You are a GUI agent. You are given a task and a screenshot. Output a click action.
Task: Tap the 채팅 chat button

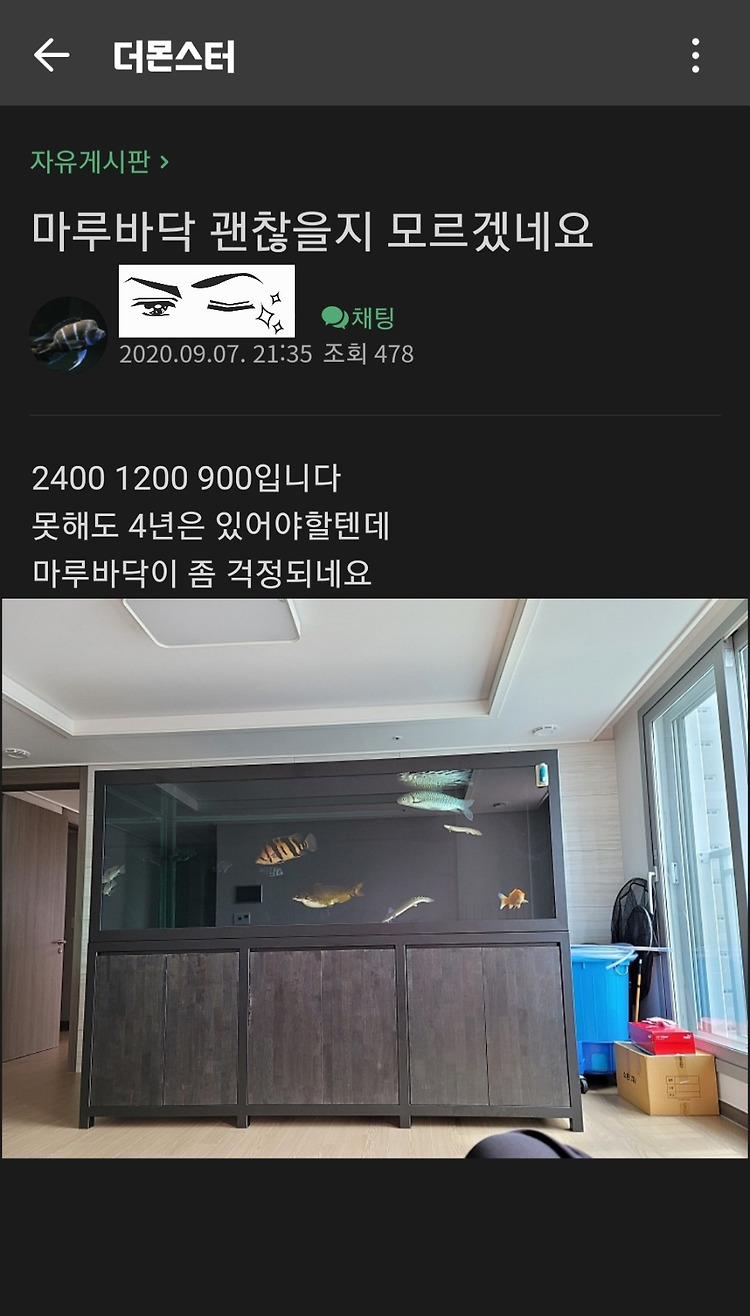click(358, 318)
